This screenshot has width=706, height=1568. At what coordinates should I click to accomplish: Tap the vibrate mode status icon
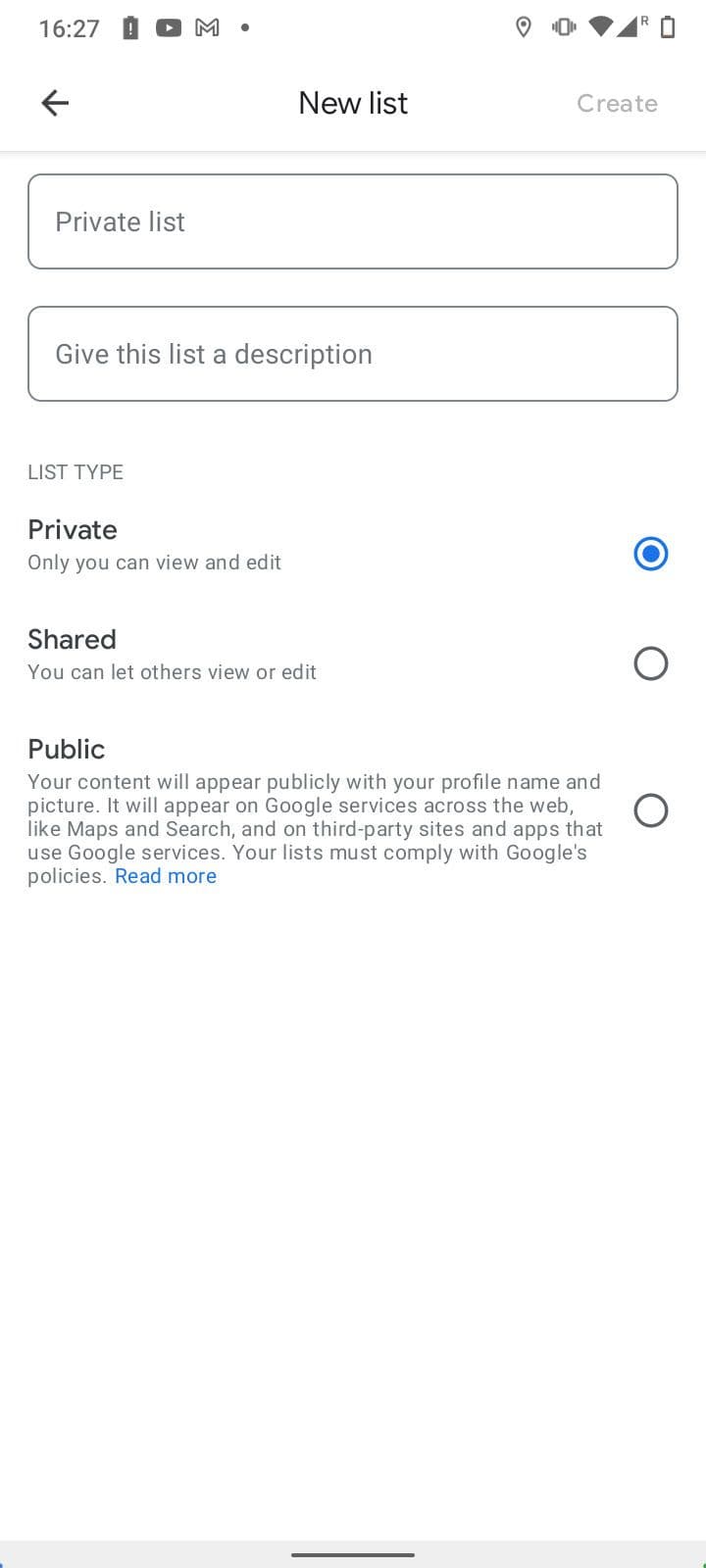pyautogui.click(x=563, y=27)
